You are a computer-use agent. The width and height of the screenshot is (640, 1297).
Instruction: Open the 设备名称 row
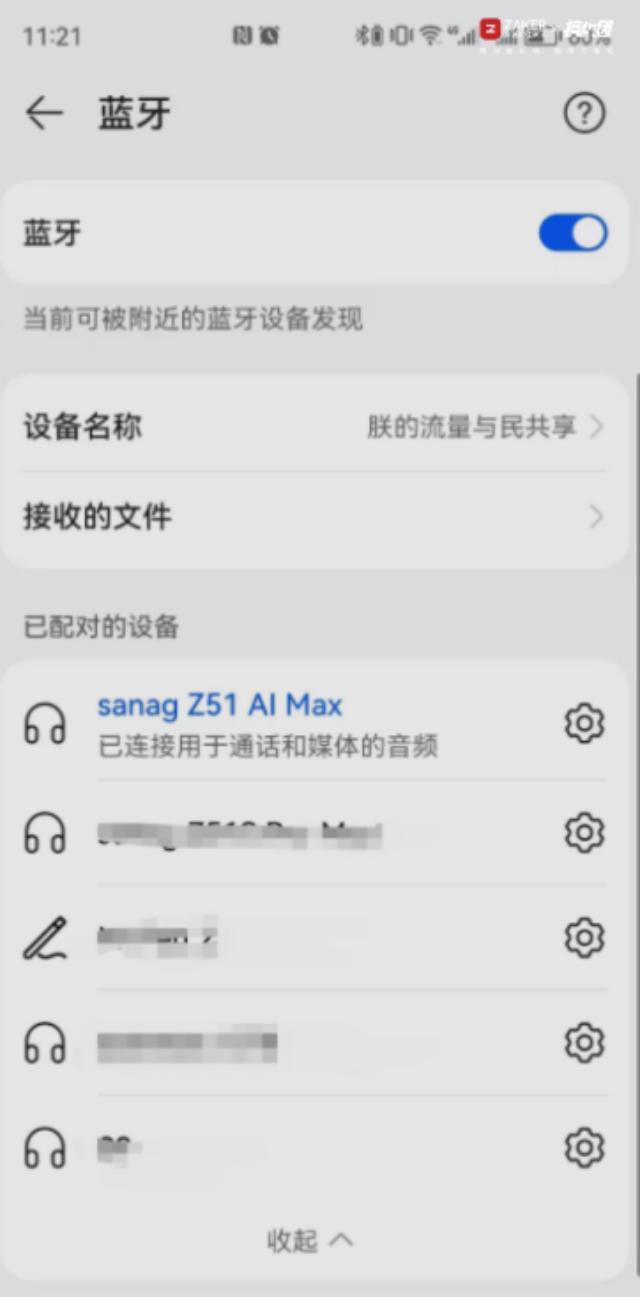pos(314,427)
